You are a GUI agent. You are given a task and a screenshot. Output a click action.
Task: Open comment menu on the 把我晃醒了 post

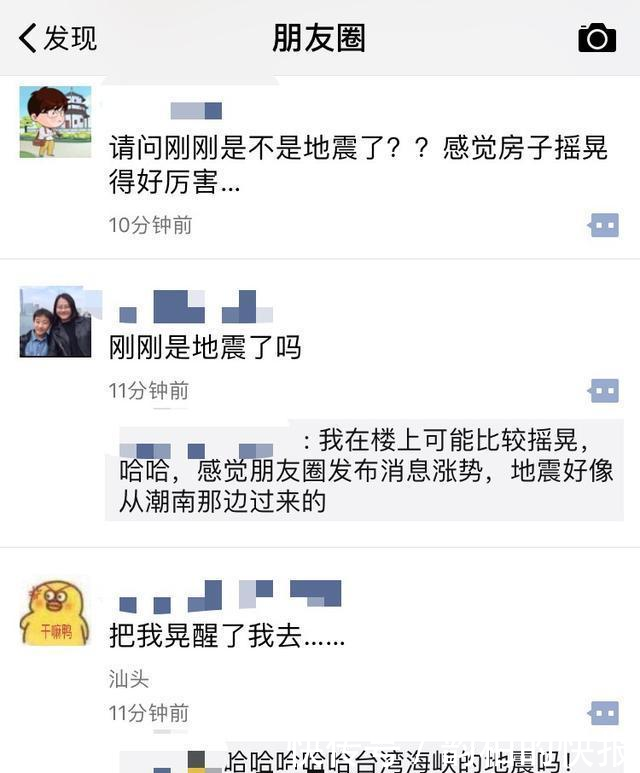click(604, 713)
